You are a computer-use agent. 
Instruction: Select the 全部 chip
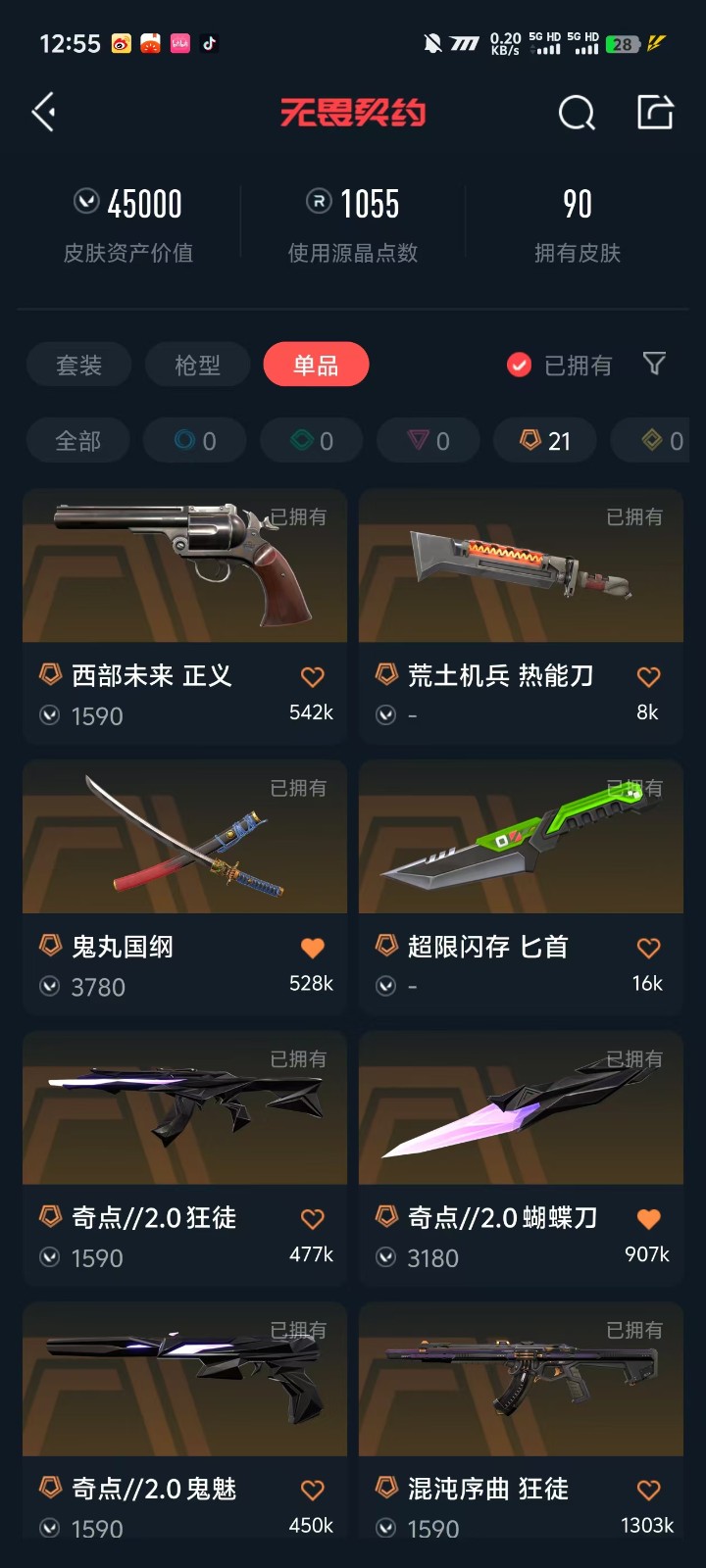[x=77, y=441]
